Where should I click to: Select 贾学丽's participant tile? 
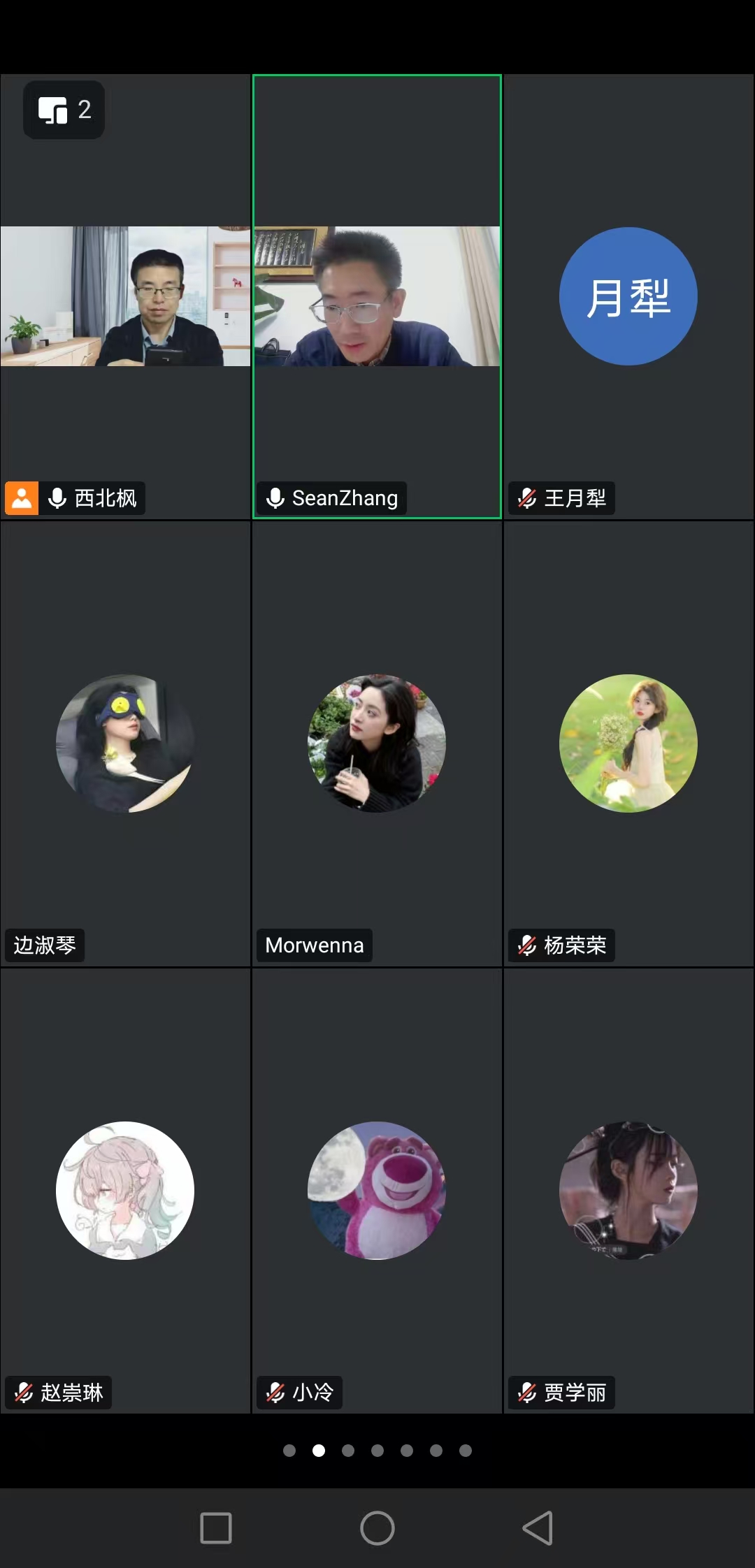click(628, 1191)
